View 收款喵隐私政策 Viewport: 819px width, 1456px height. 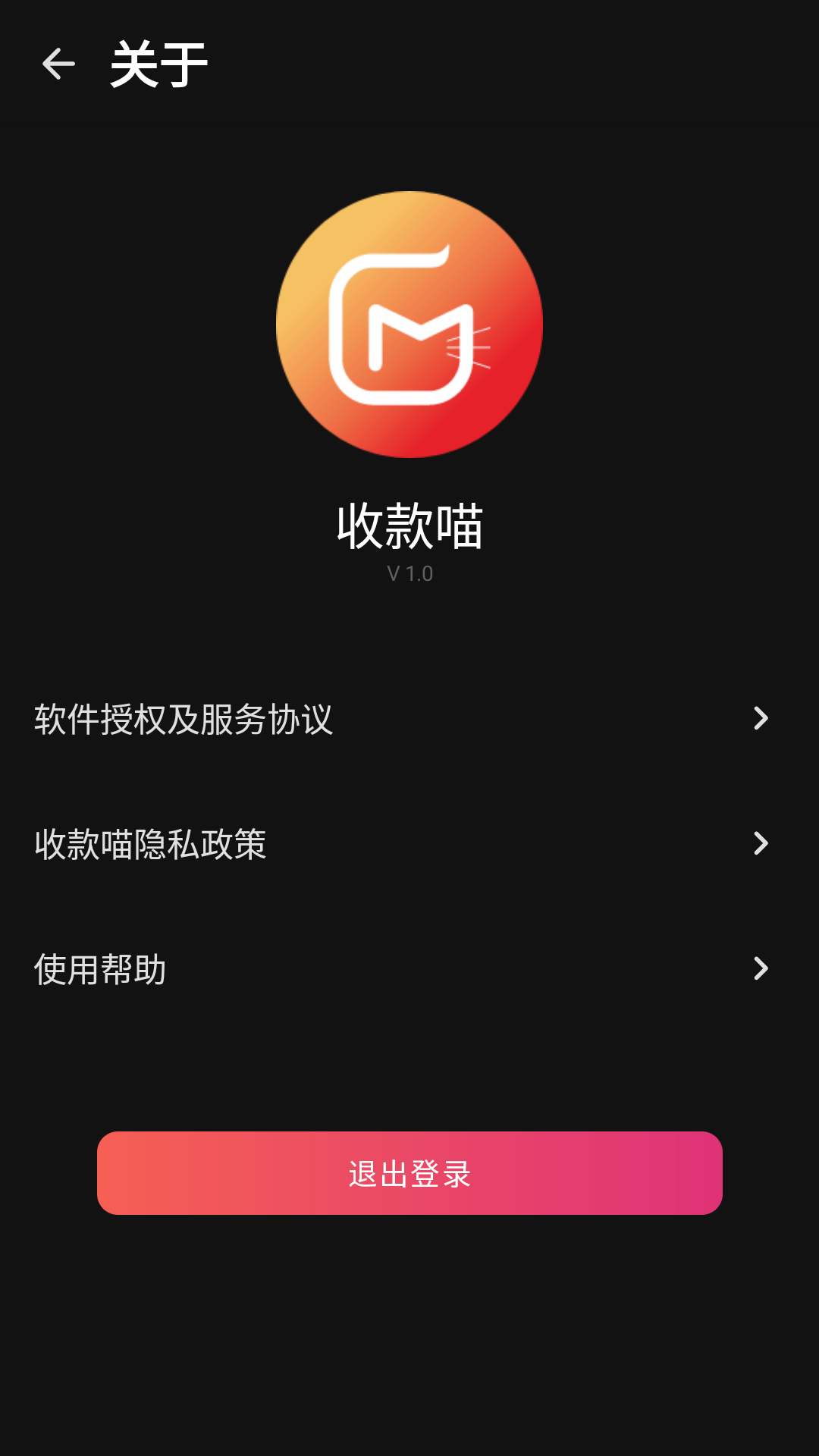[409, 844]
